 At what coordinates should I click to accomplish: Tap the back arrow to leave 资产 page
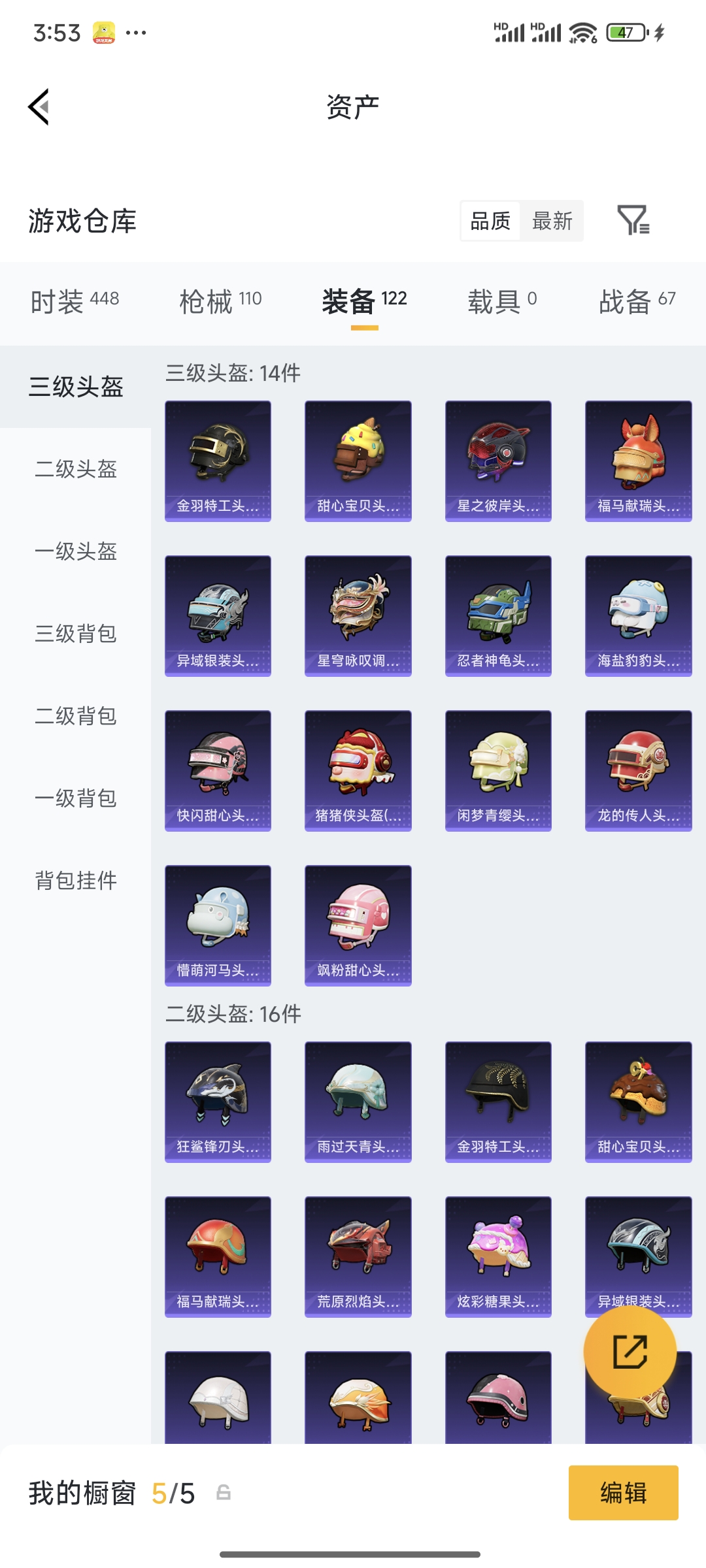[39, 108]
